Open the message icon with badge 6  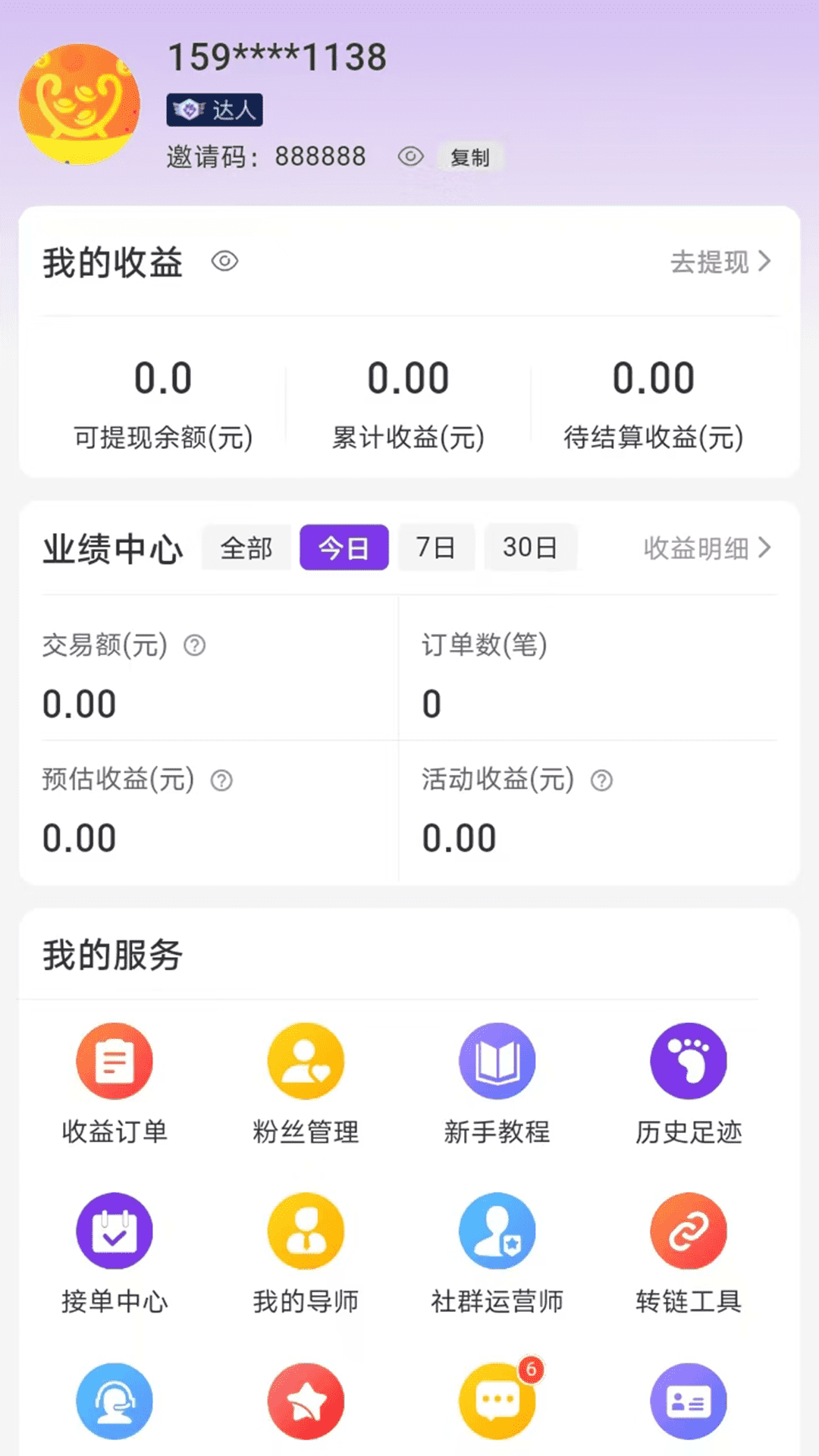coord(497,1401)
